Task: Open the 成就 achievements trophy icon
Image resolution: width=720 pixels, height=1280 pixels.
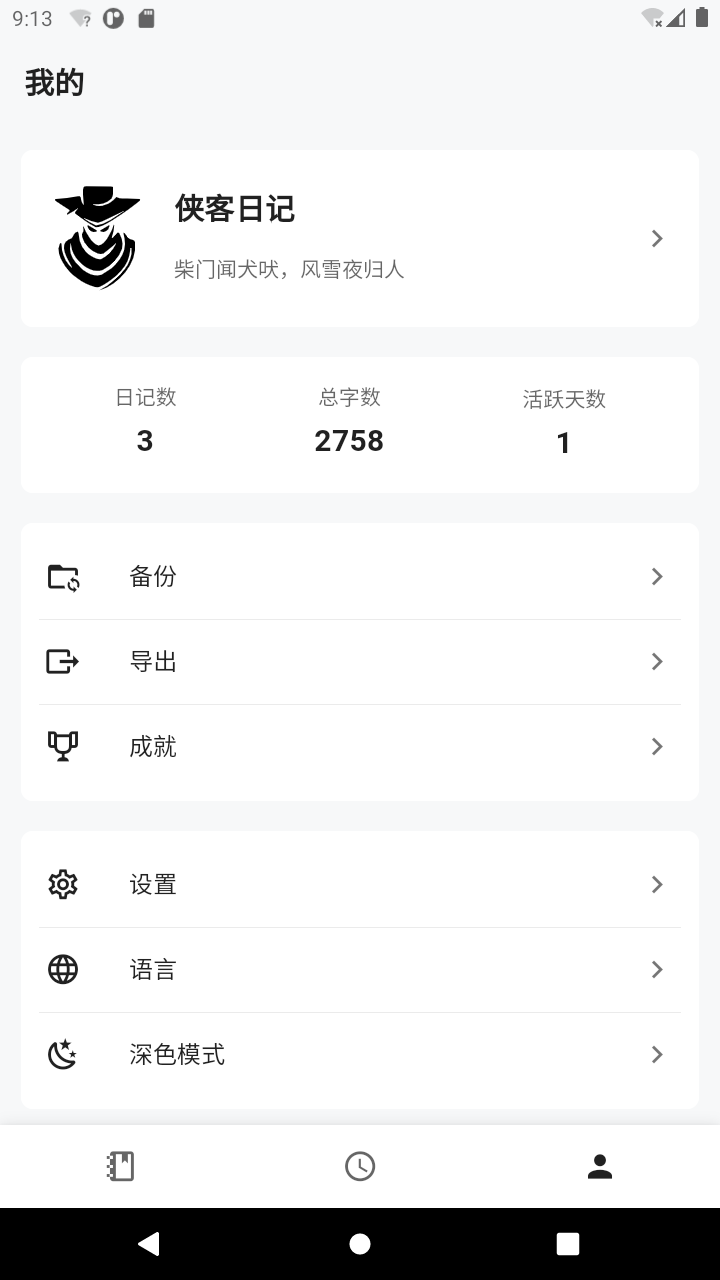Action: point(63,746)
